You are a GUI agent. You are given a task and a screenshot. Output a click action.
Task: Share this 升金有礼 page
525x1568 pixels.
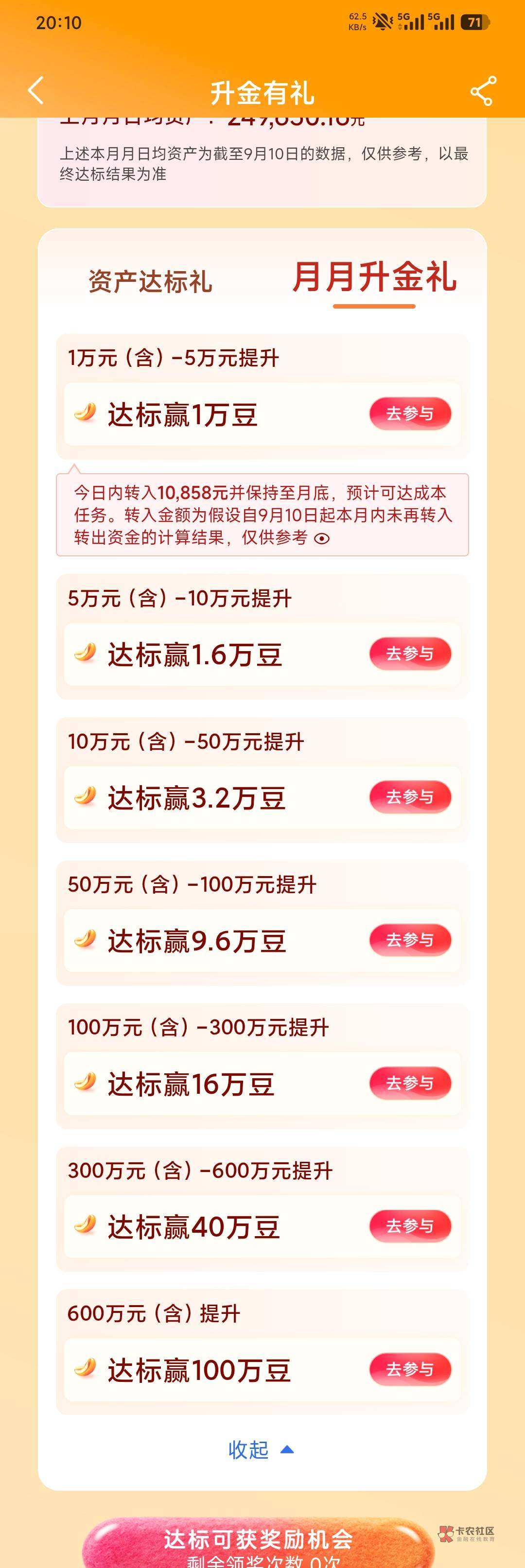(x=483, y=91)
